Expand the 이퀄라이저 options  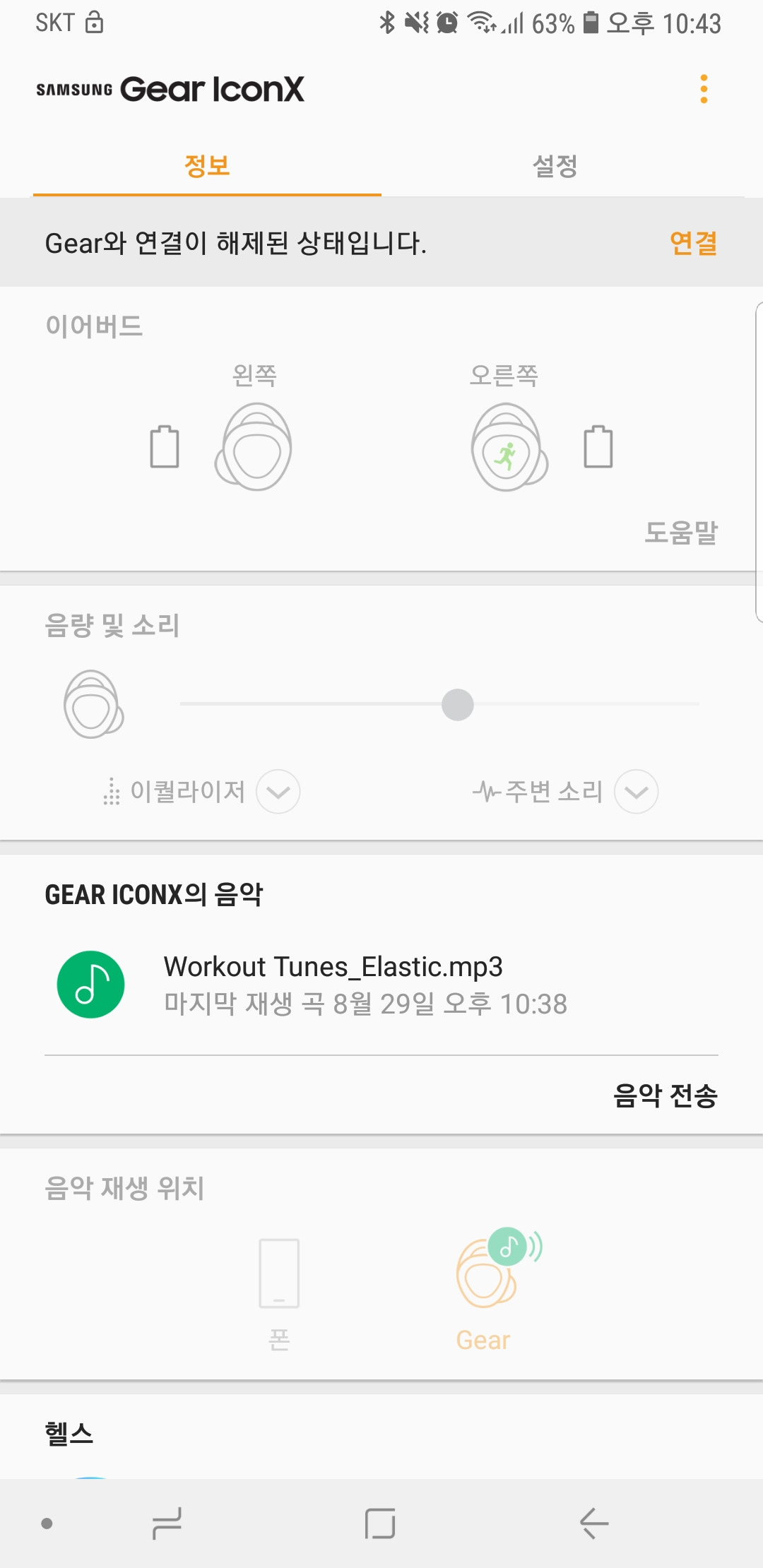[278, 792]
